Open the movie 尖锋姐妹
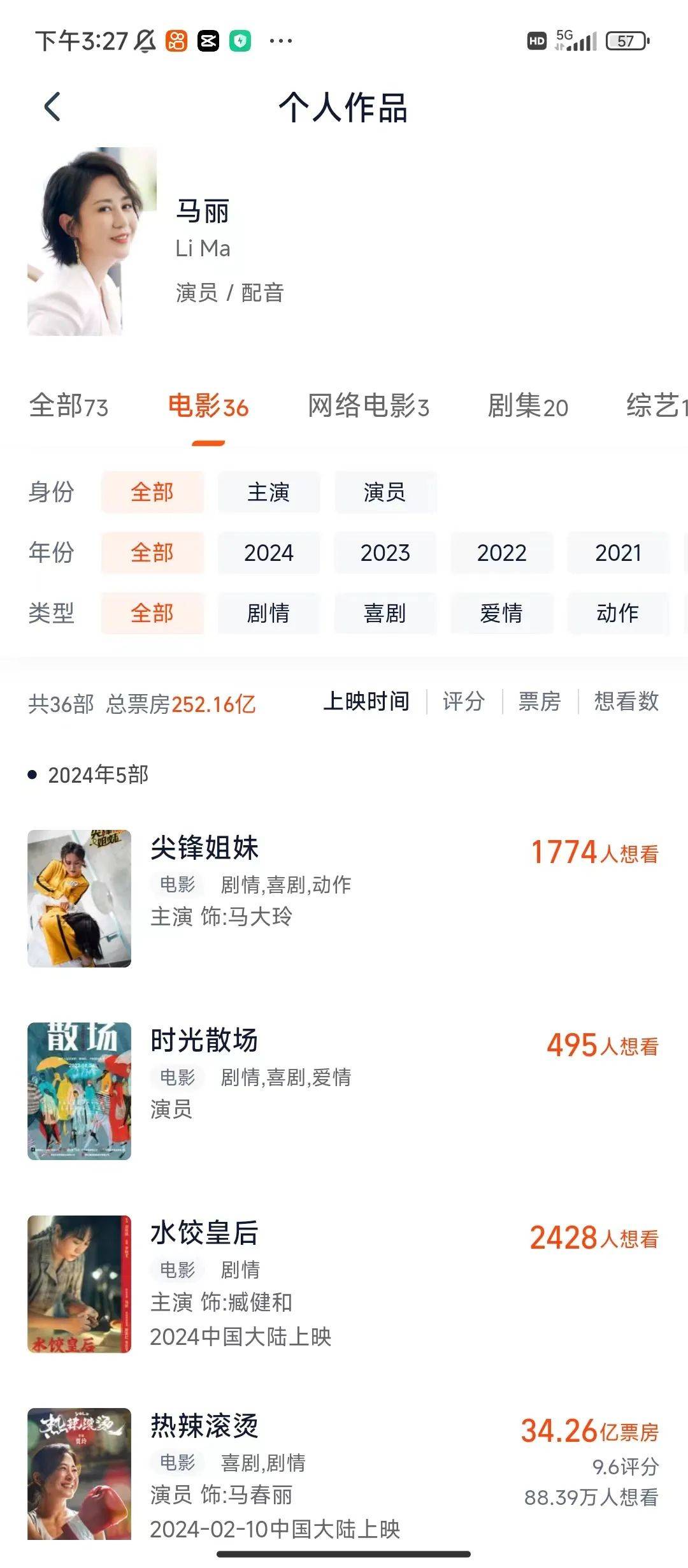 tap(344, 898)
